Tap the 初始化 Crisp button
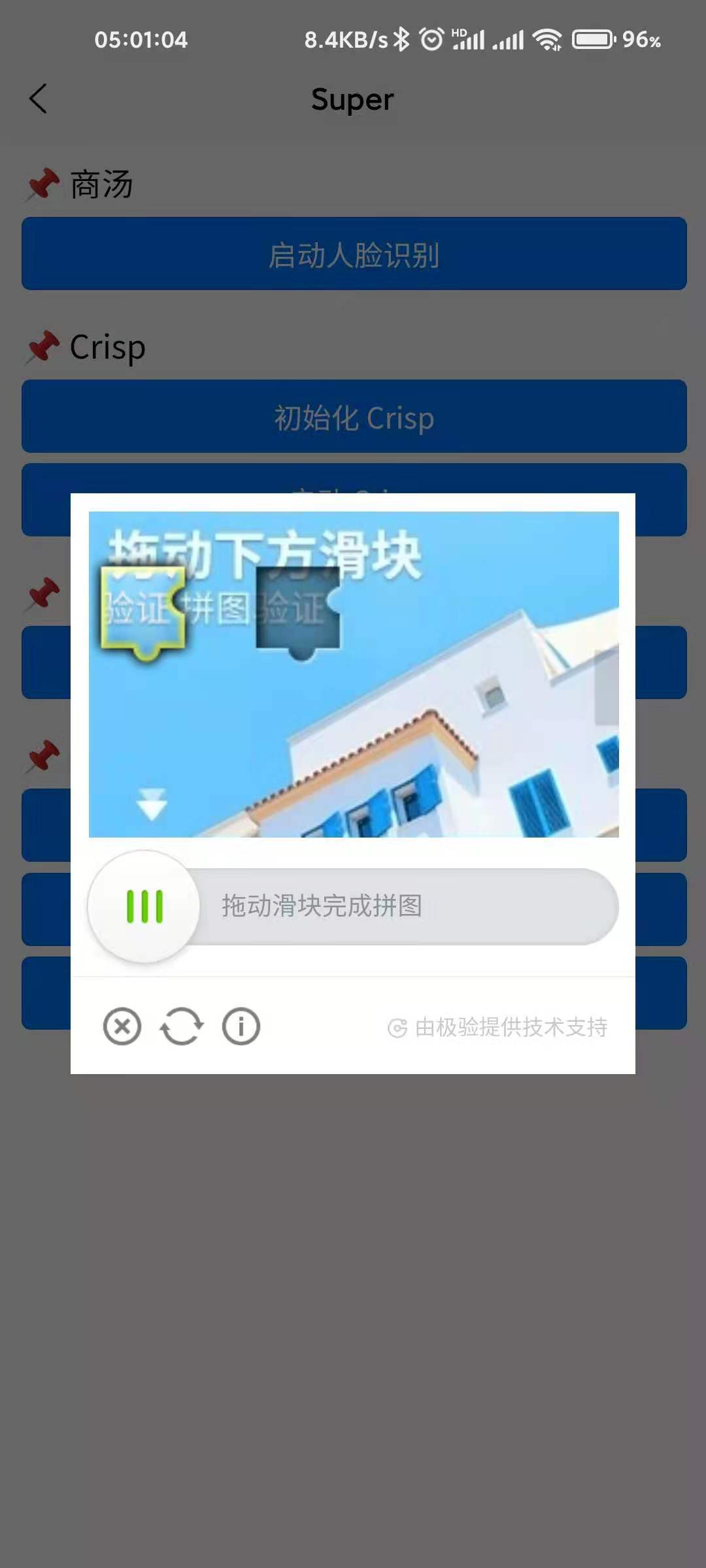This screenshot has height=1568, width=706. pos(354,417)
